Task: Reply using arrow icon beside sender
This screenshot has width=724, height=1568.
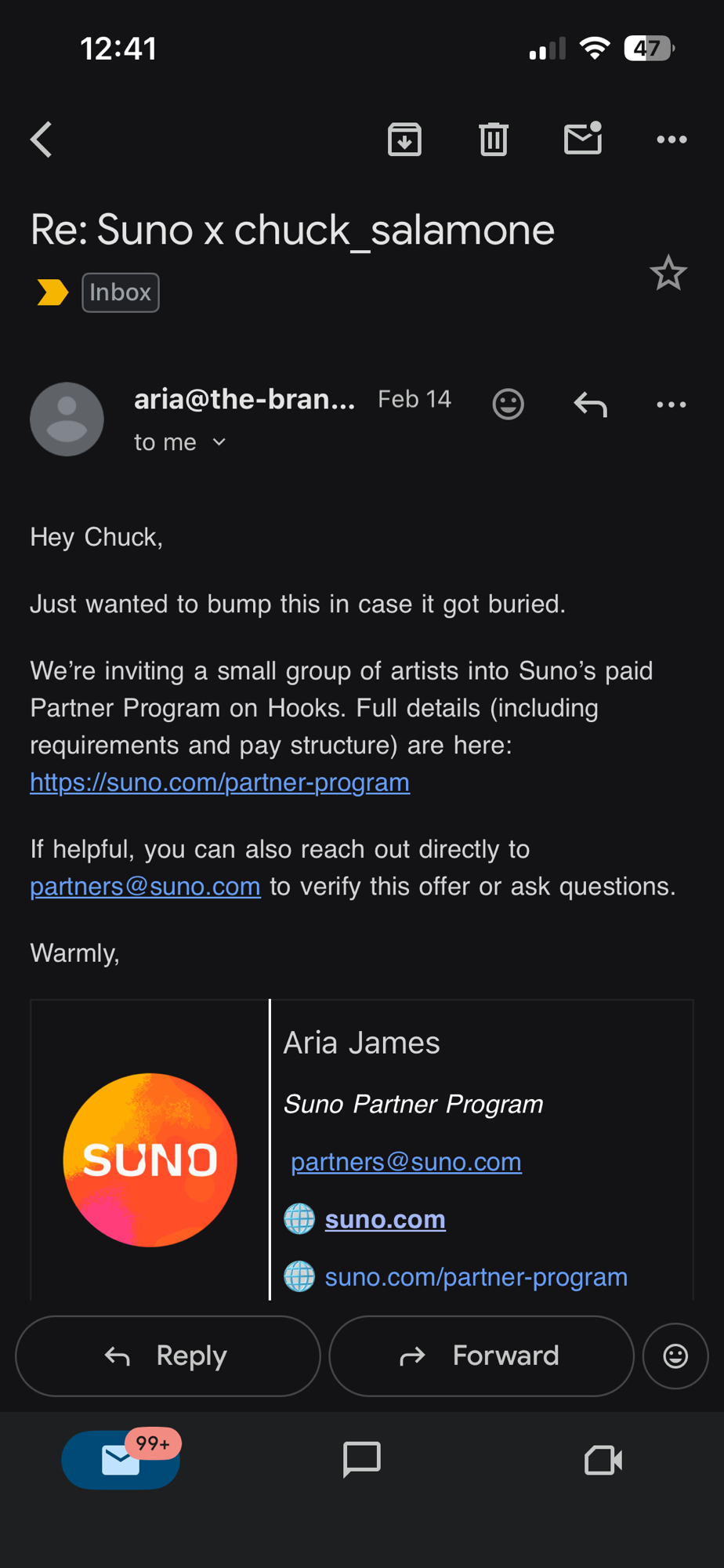Action: coord(590,405)
